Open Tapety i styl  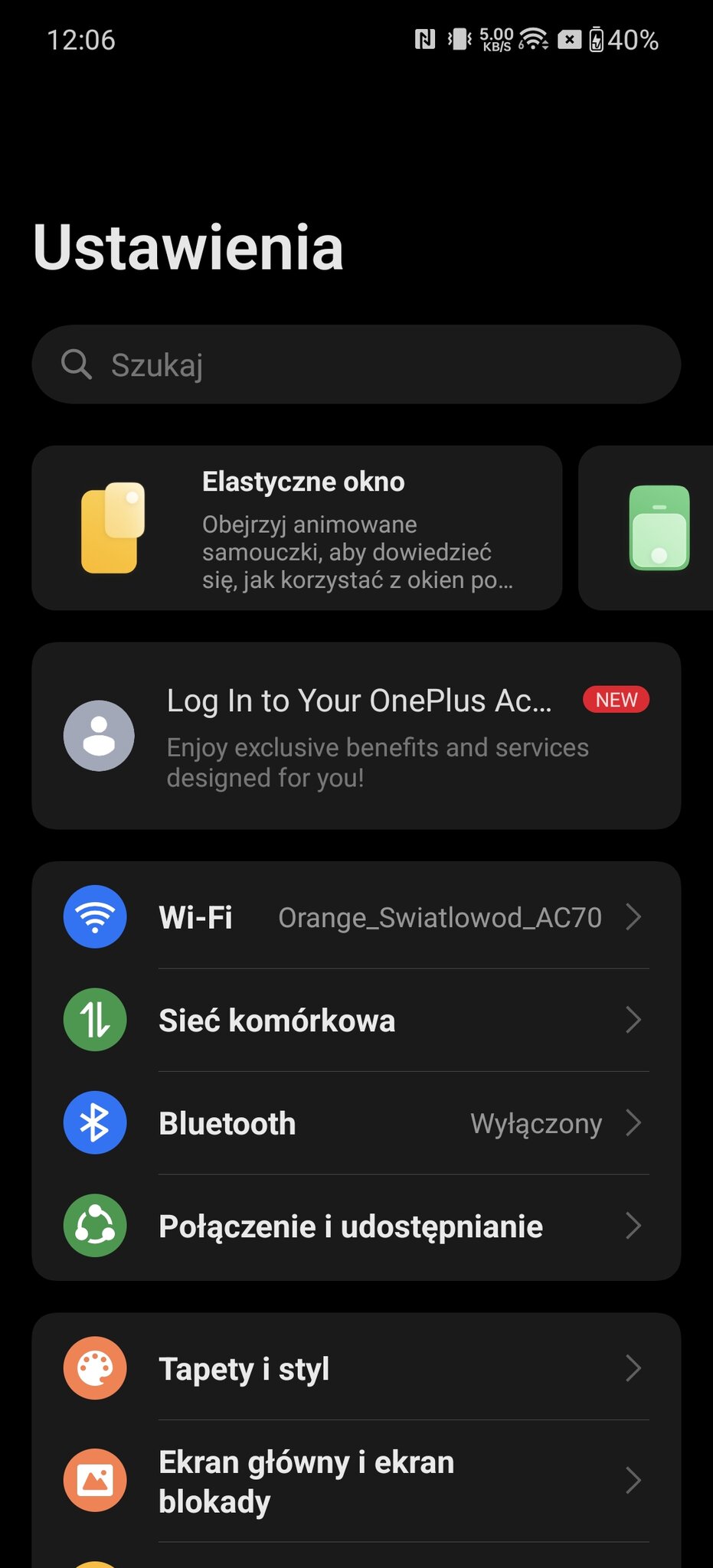coord(356,1368)
